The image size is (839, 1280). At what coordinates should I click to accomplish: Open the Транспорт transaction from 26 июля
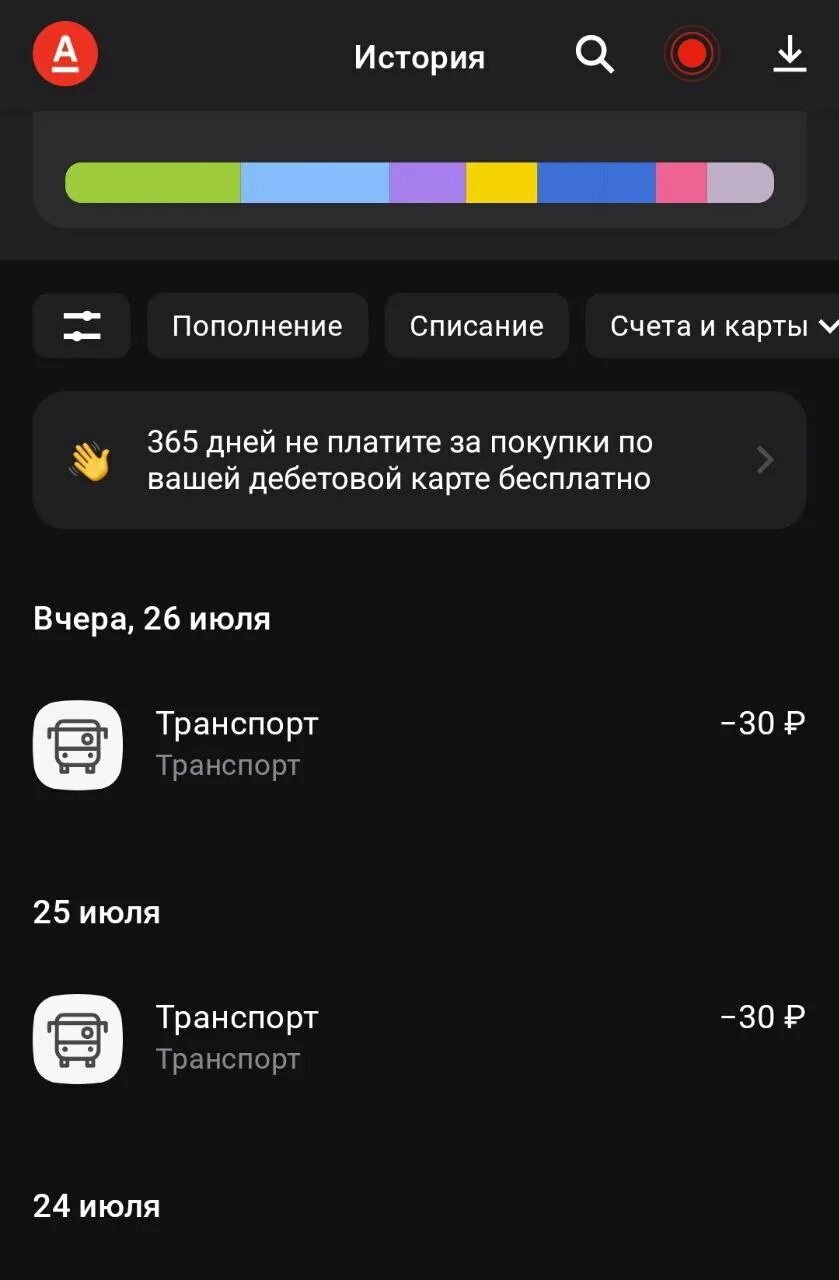[419, 744]
